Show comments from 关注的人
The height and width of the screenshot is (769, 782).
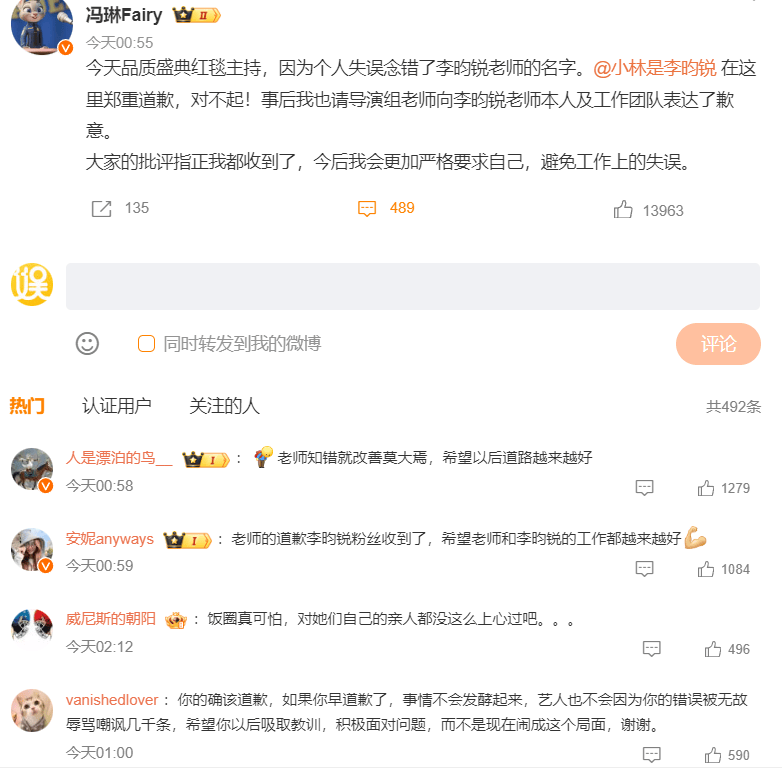click(224, 406)
